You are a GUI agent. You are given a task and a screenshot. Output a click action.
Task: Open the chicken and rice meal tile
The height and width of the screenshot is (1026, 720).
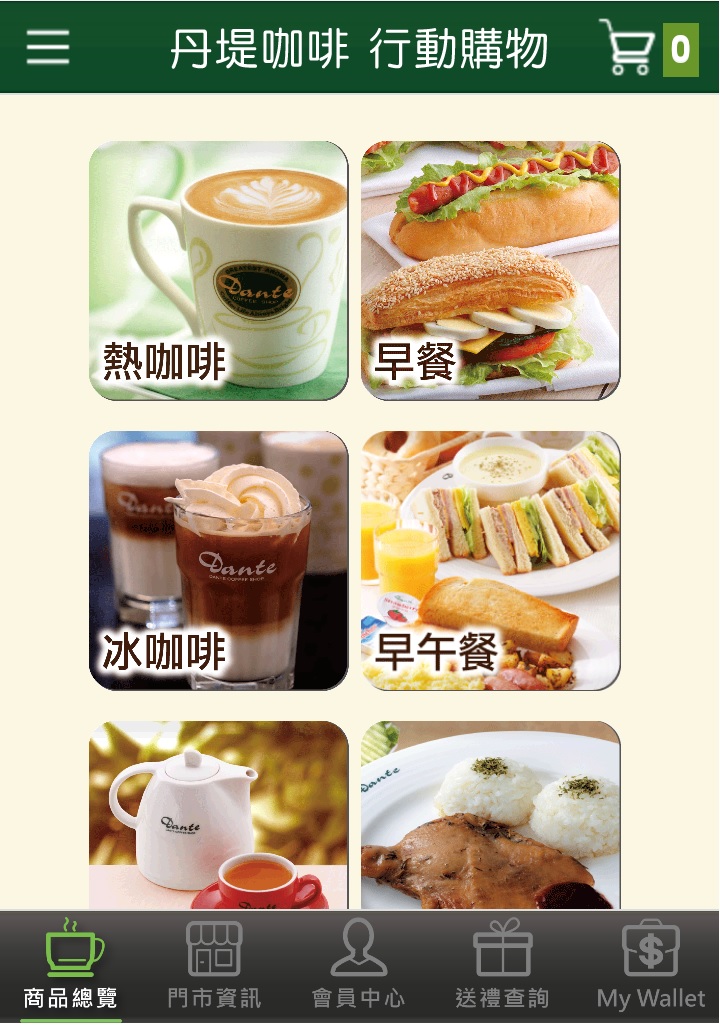tap(490, 815)
